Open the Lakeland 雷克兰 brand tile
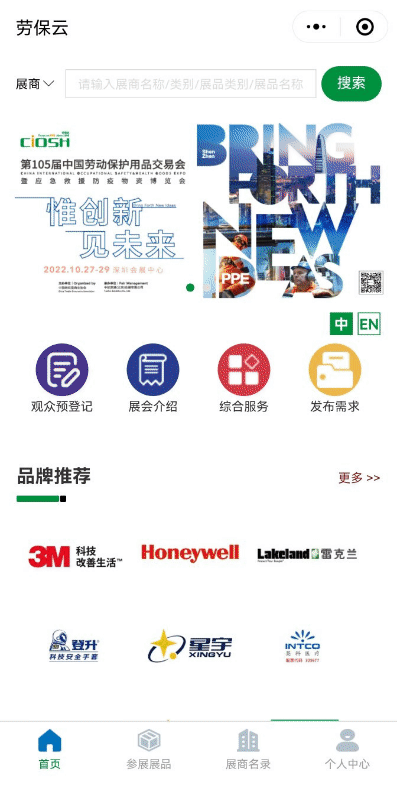Viewport: 397px width, 785px height. pyautogui.click(x=307, y=554)
